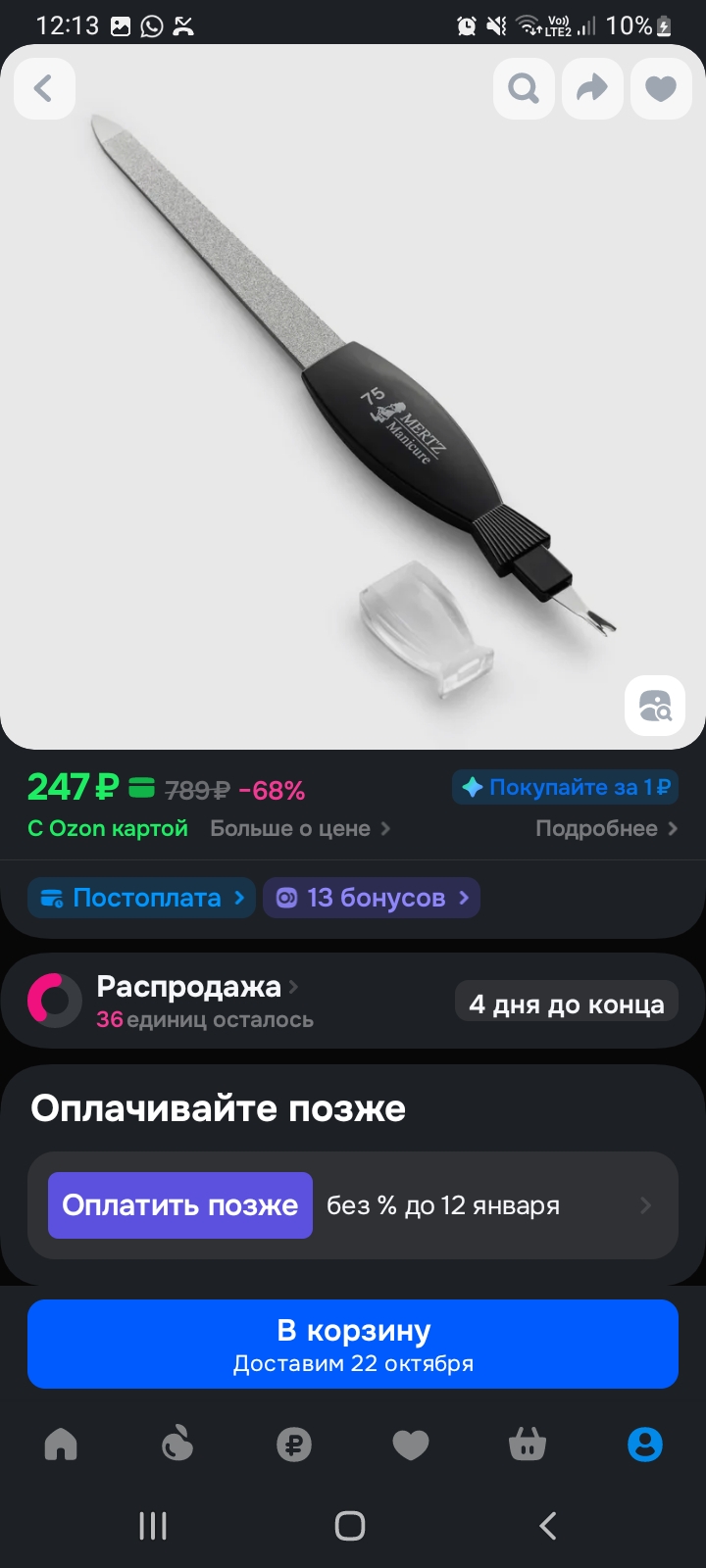Screen dimensions: 706x1568
Task: Choose "Оплатить позже" payment option
Action: pos(180,1205)
